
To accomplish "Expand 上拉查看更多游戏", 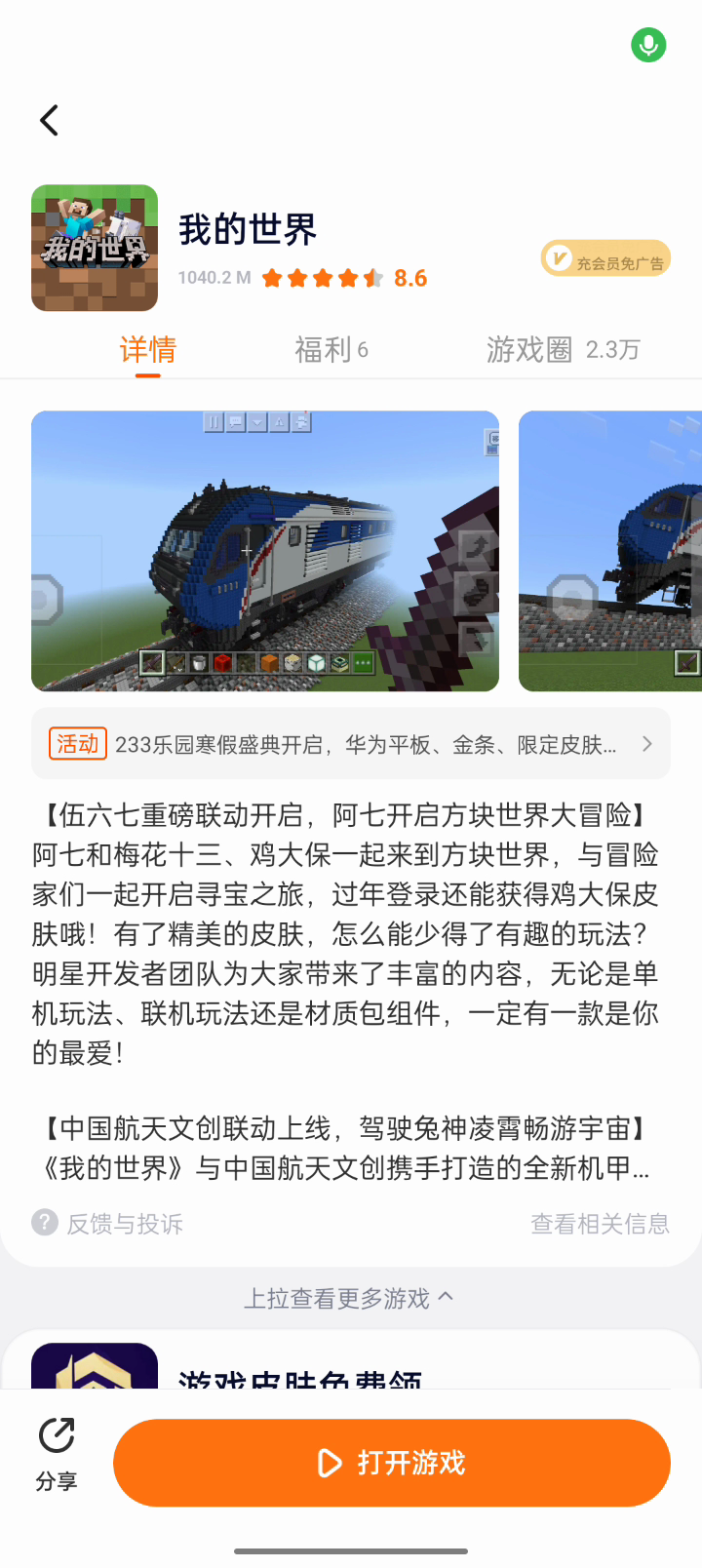I will [x=349, y=1298].
